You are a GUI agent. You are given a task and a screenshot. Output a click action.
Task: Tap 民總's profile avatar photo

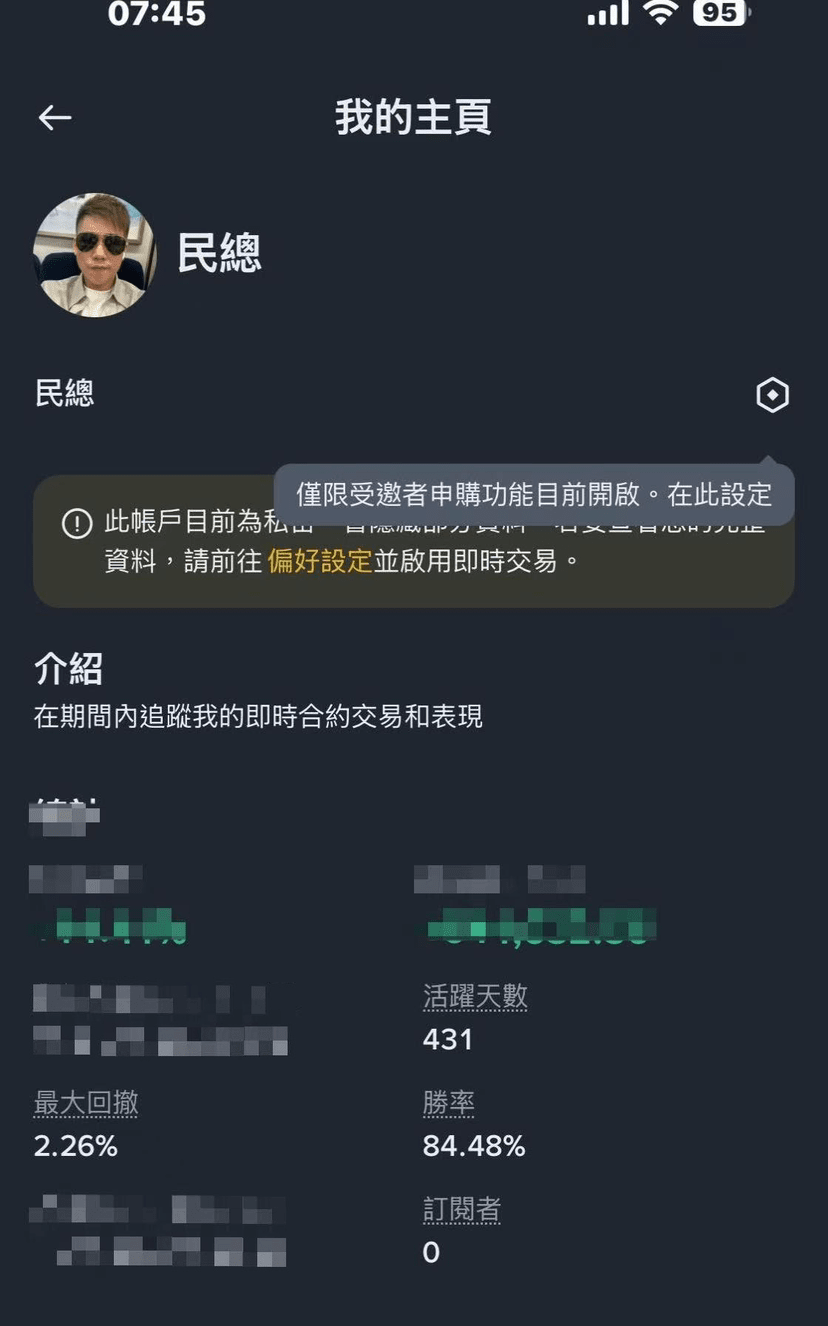[94, 255]
